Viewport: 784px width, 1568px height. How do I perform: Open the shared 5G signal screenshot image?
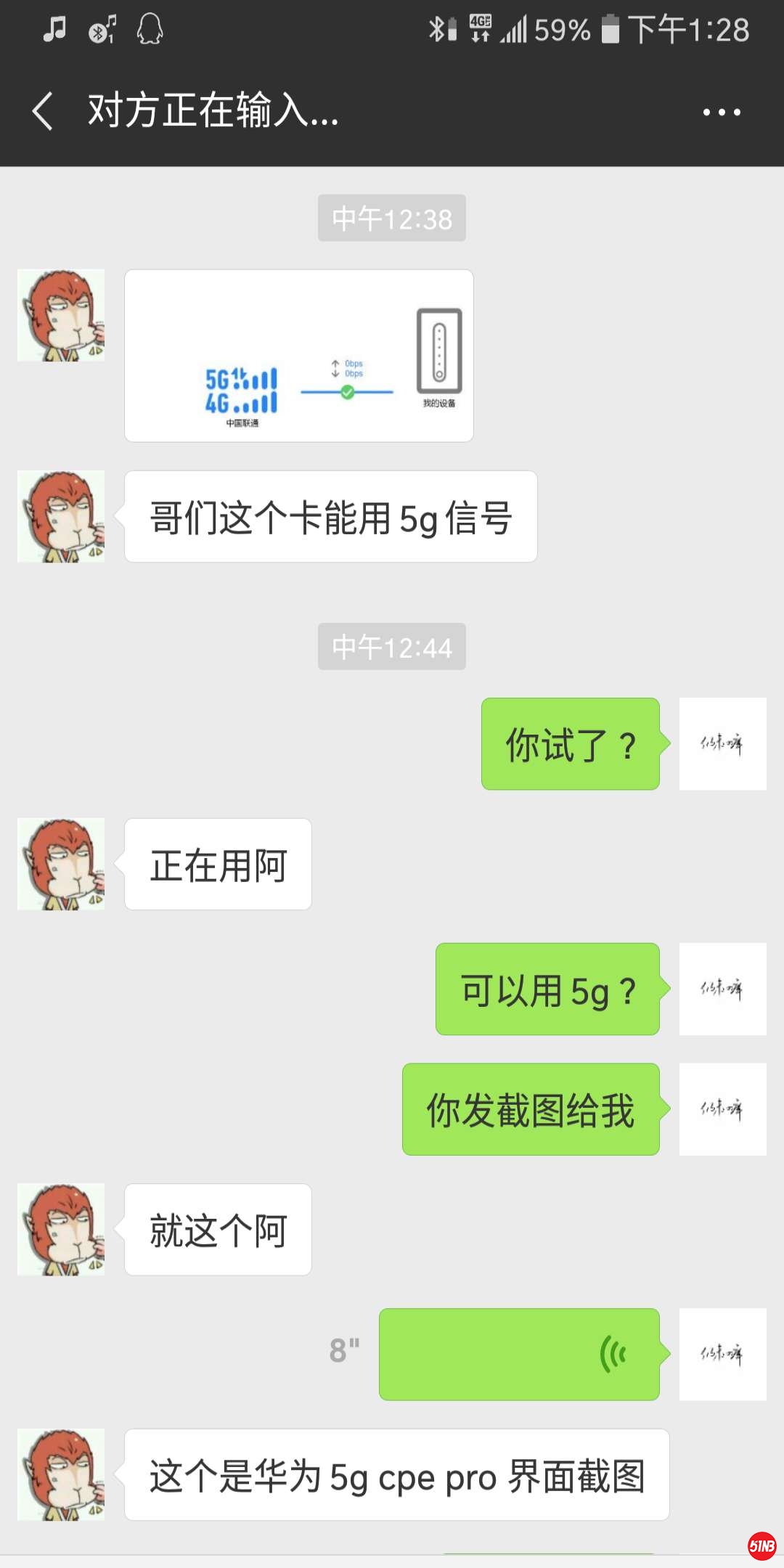point(298,356)
